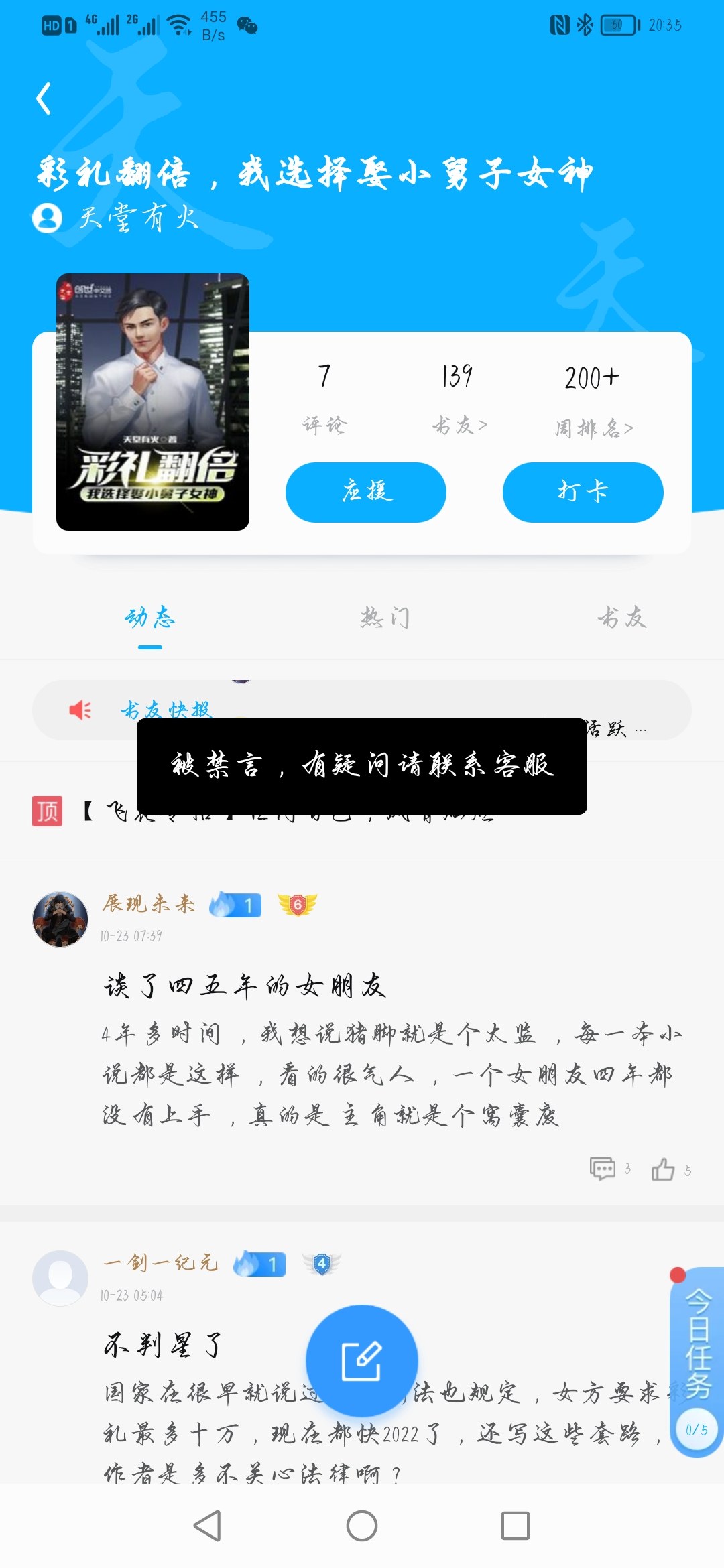Open 展现未来's avatar

point(60,919)
